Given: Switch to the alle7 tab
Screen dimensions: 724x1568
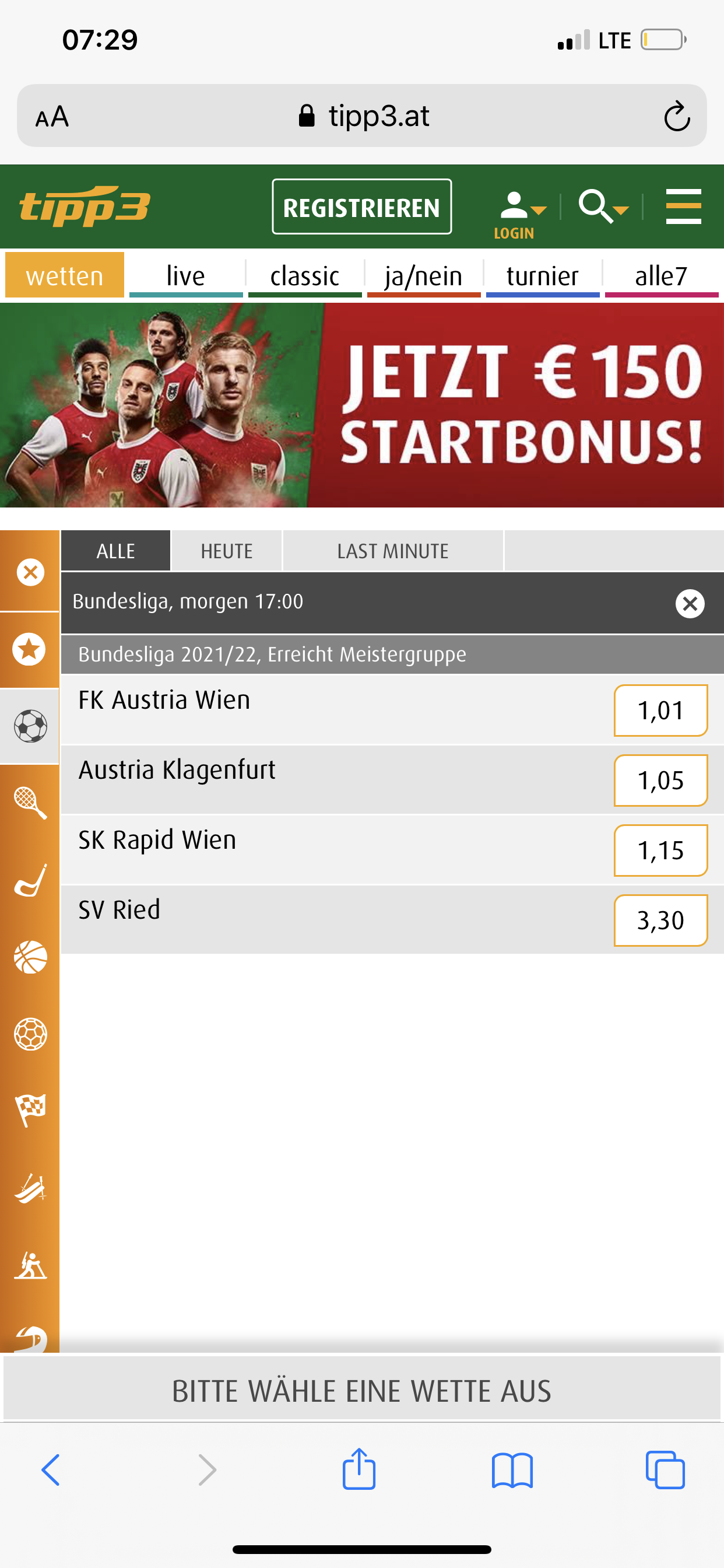Looking at the screenshot, I should 661,276.
